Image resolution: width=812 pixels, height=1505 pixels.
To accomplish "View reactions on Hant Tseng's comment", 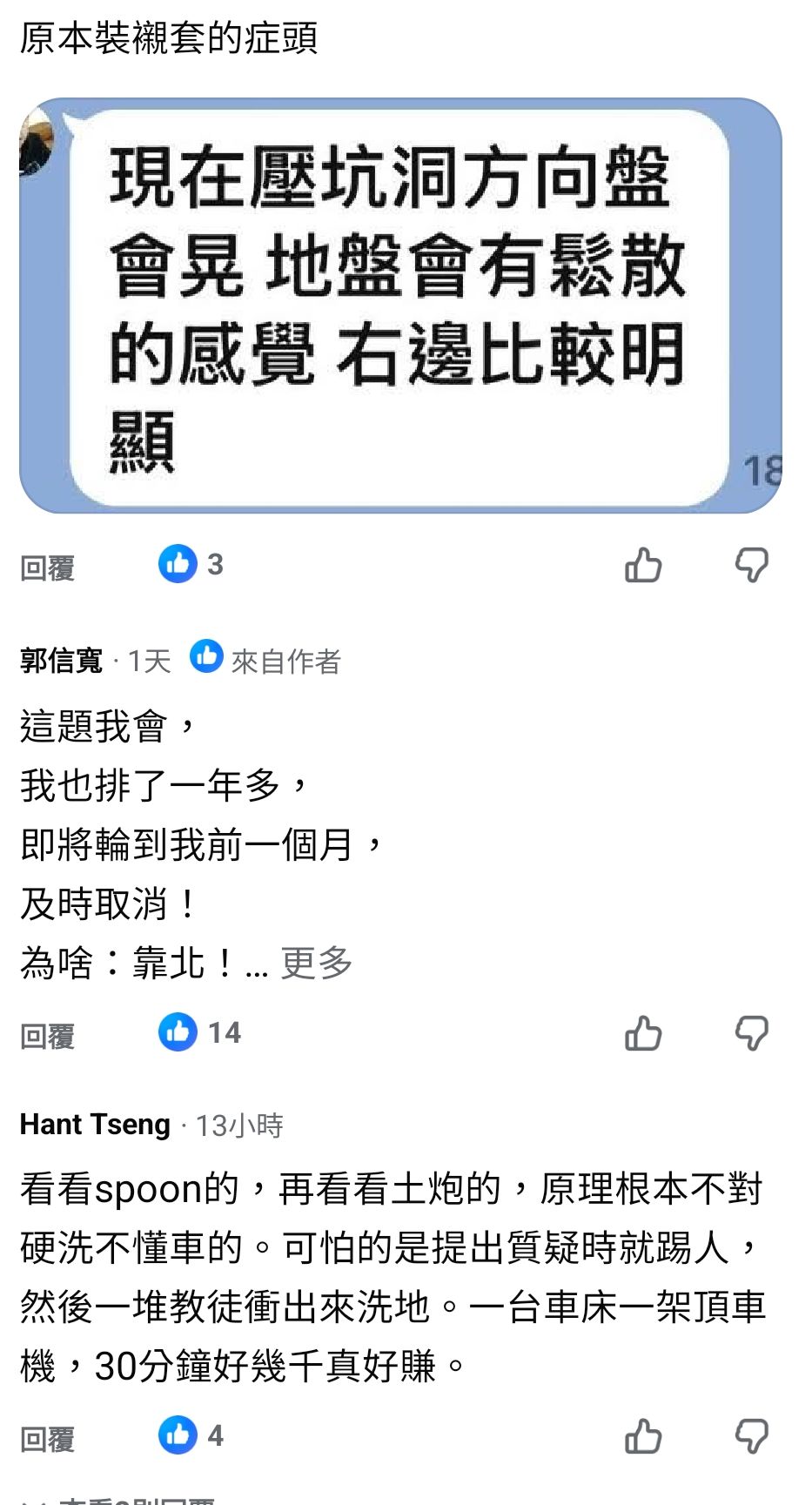I will click(x=191, y=1435).
